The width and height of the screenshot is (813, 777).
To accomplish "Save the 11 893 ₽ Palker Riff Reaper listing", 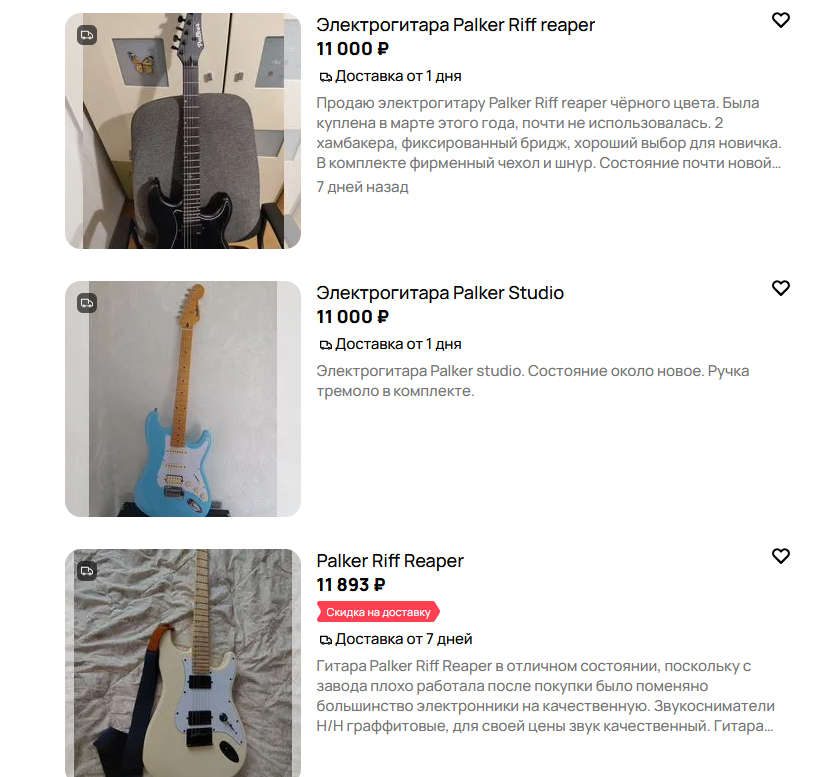I will point(781,556).
